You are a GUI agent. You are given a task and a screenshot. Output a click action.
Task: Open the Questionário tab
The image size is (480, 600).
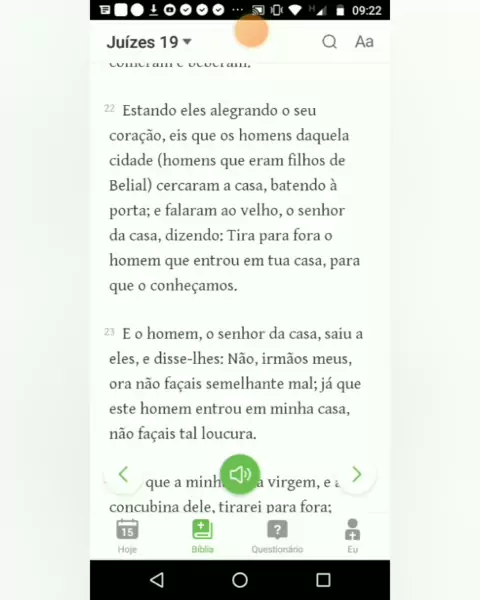277,536
